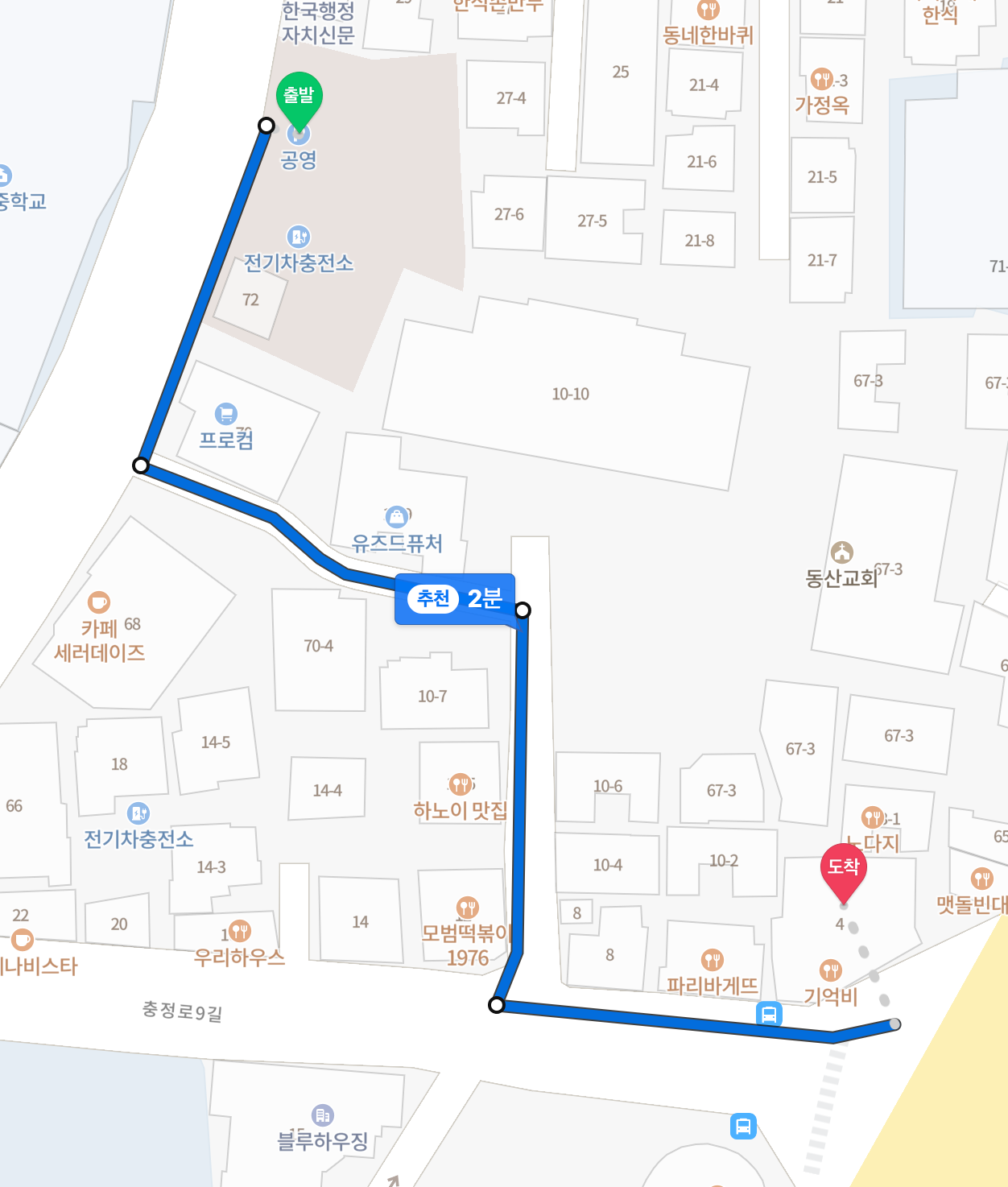Tap the red 도착 destination marker
The image size is (1008, 1187).
point(843,868)
